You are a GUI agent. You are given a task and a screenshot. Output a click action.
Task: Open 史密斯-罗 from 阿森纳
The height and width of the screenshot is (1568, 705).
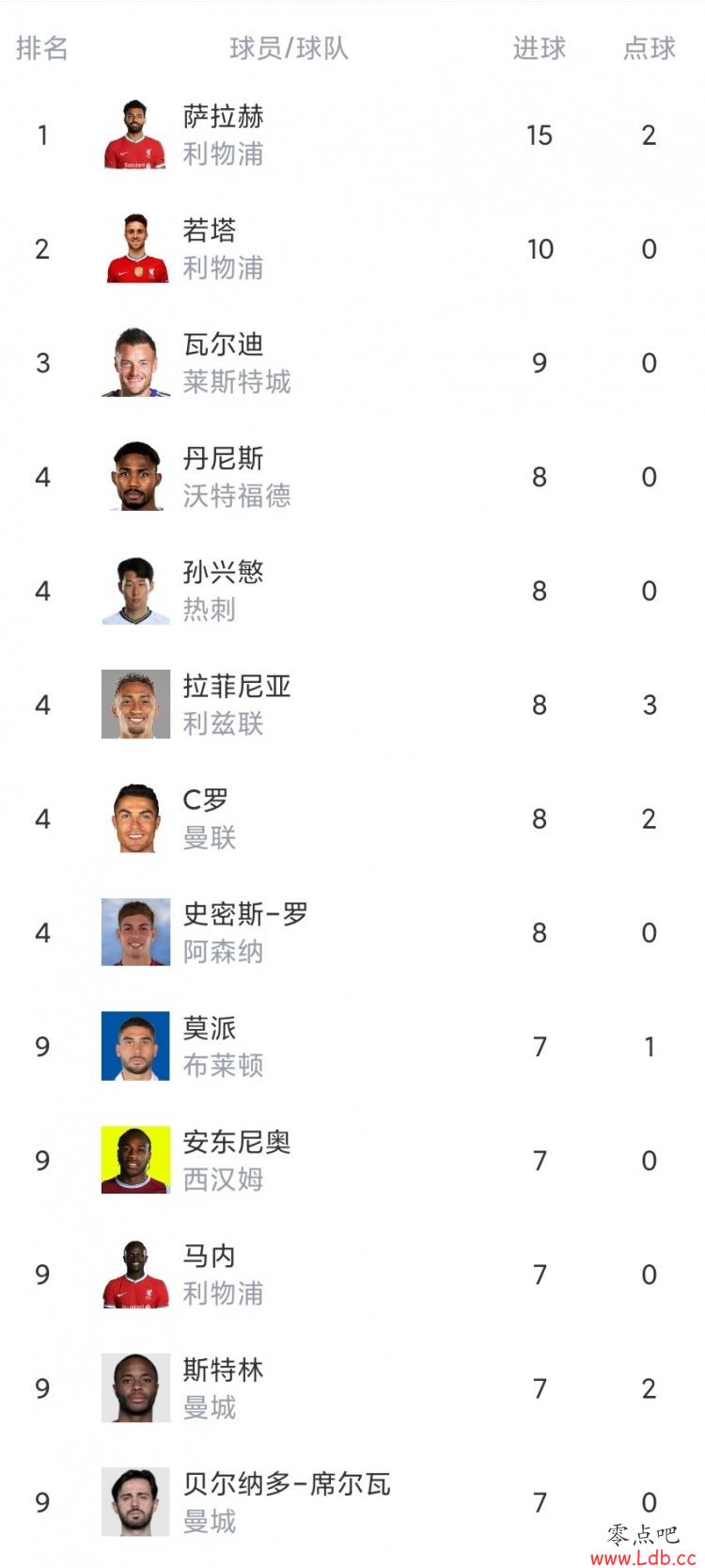pyautogui.click(x=352, y=932)
